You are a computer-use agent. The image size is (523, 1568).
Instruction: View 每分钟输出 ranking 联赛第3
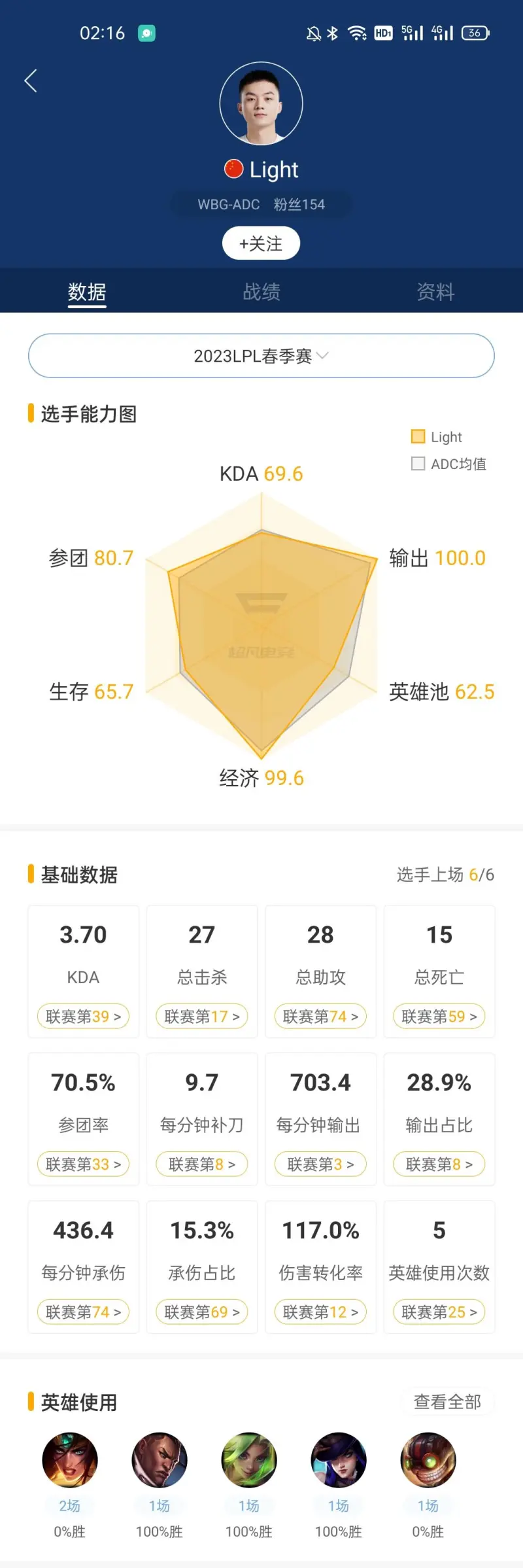(x=320, y=1164)
